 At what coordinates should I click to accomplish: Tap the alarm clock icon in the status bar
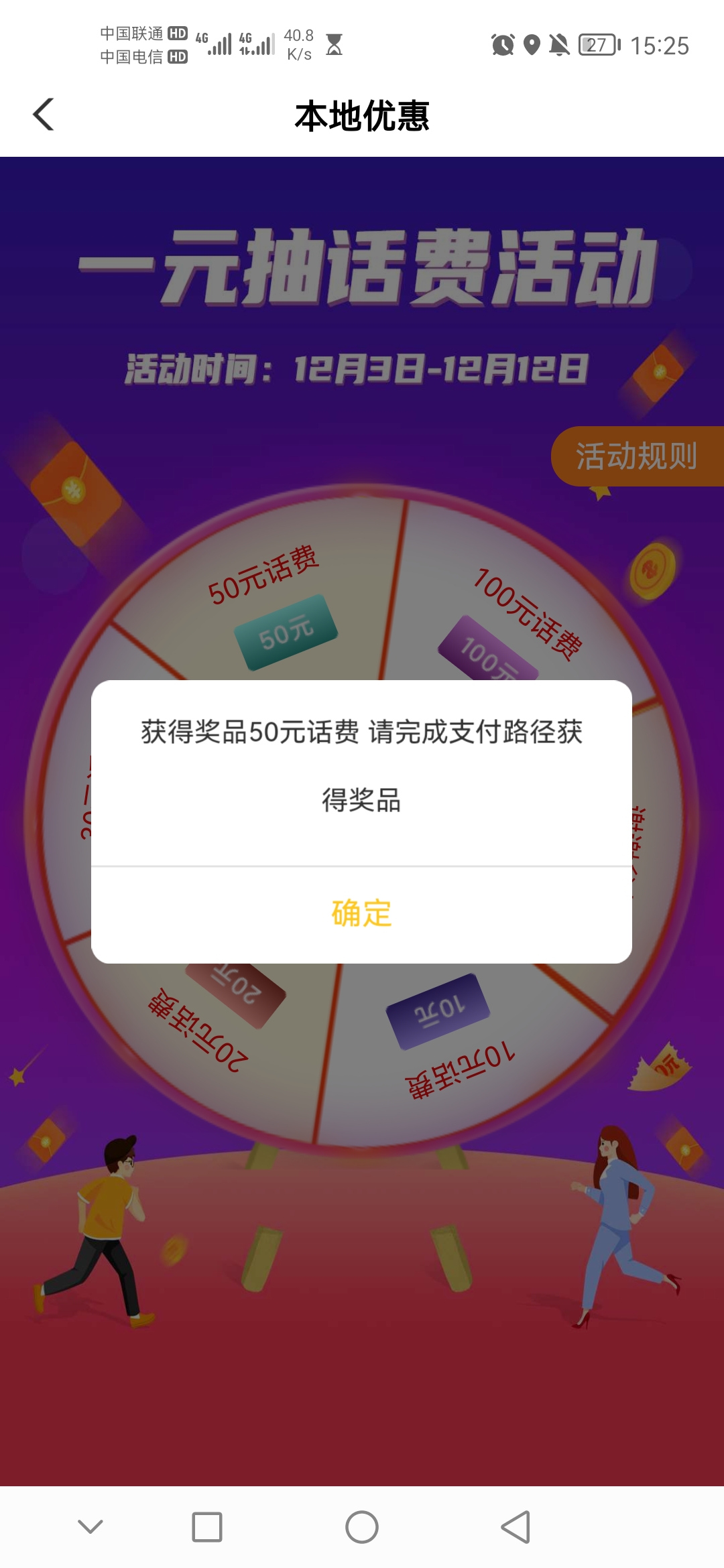coord(503,44)
